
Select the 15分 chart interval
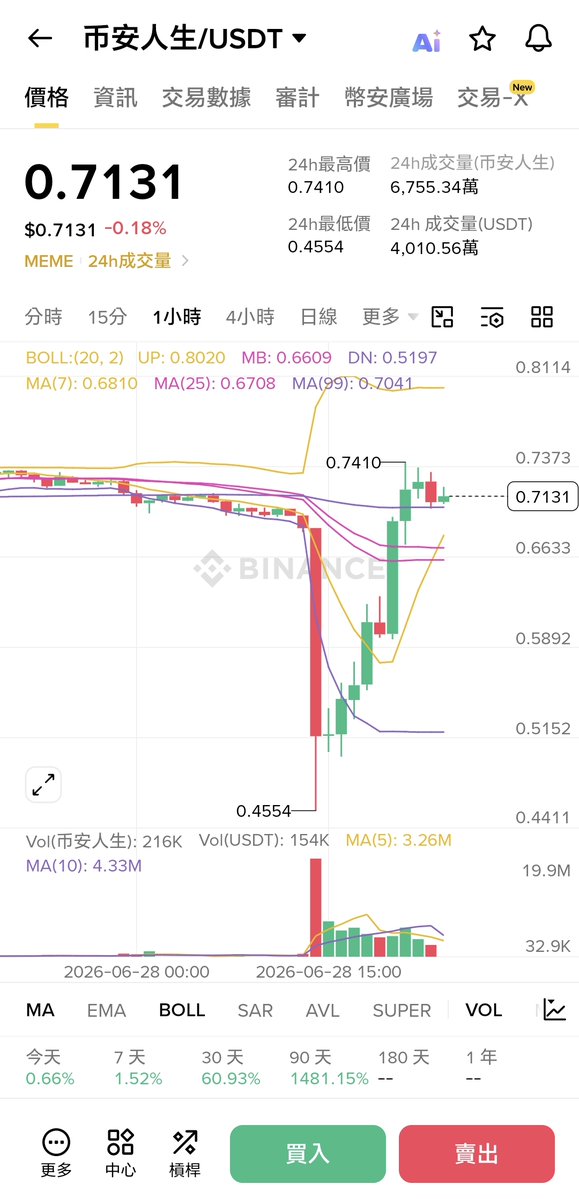(107, 317)
